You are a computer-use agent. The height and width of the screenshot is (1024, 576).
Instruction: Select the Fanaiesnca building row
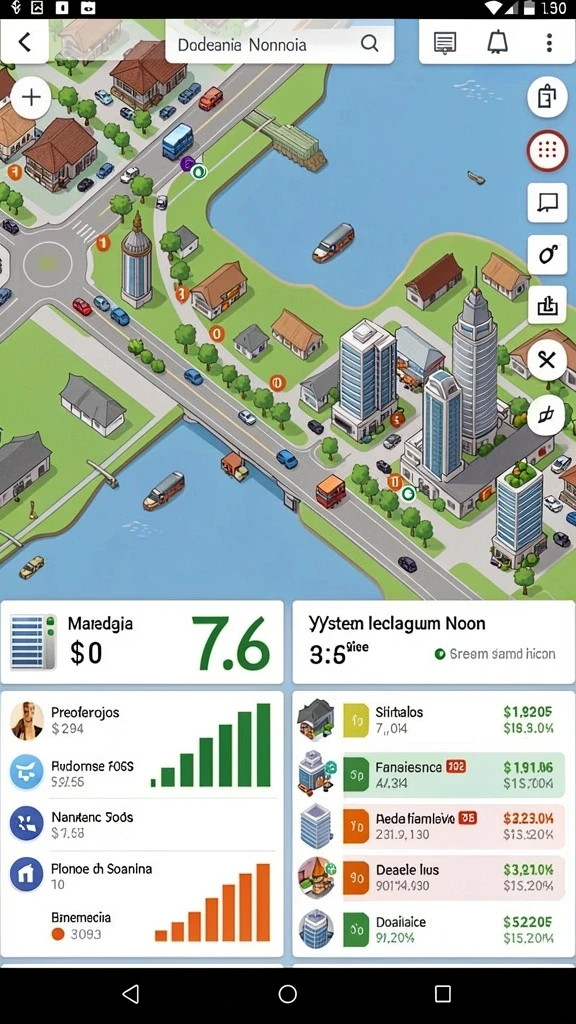(x=432, y=775)
